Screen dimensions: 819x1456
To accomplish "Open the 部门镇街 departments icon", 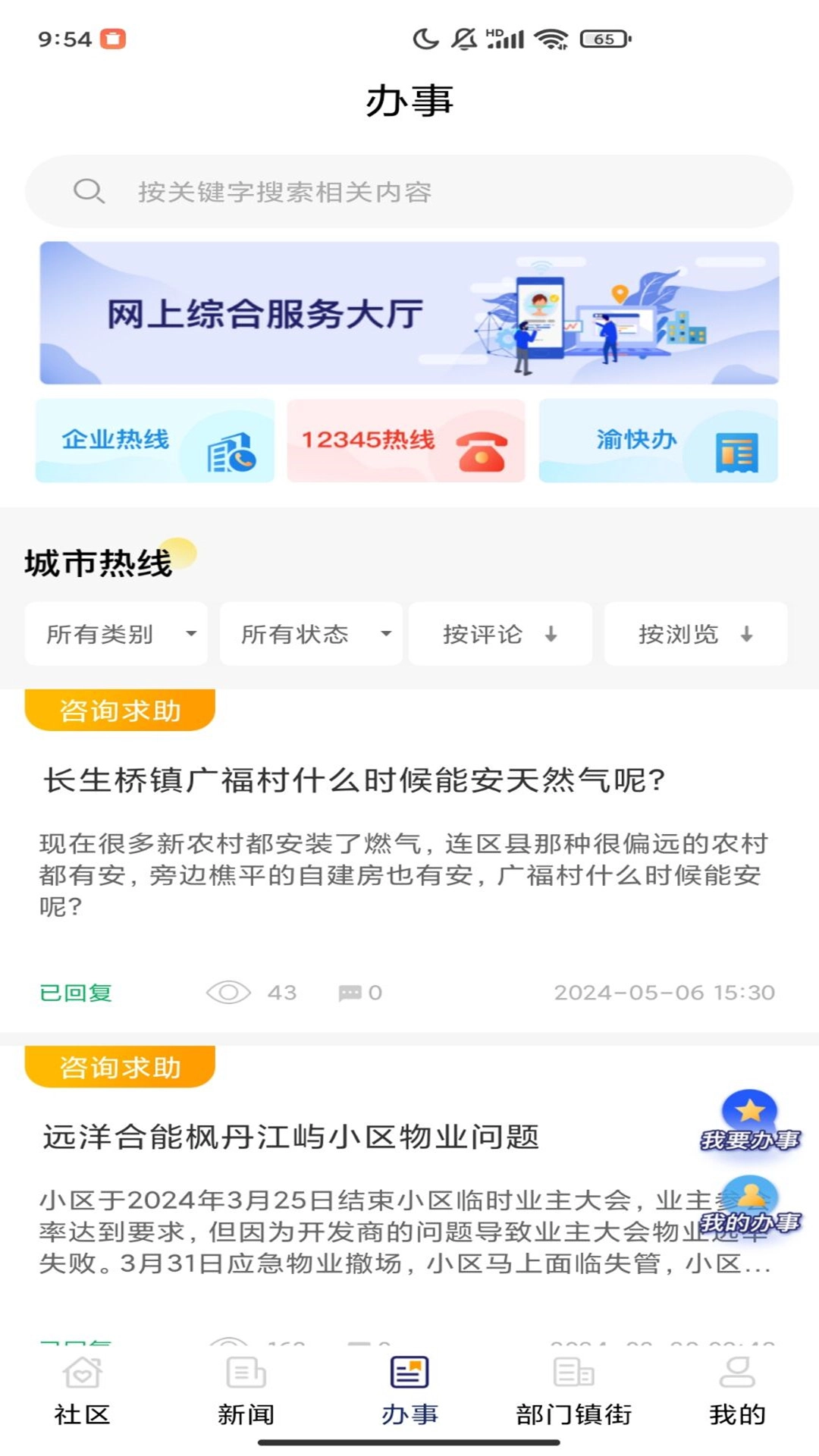I will point(573,1374).
